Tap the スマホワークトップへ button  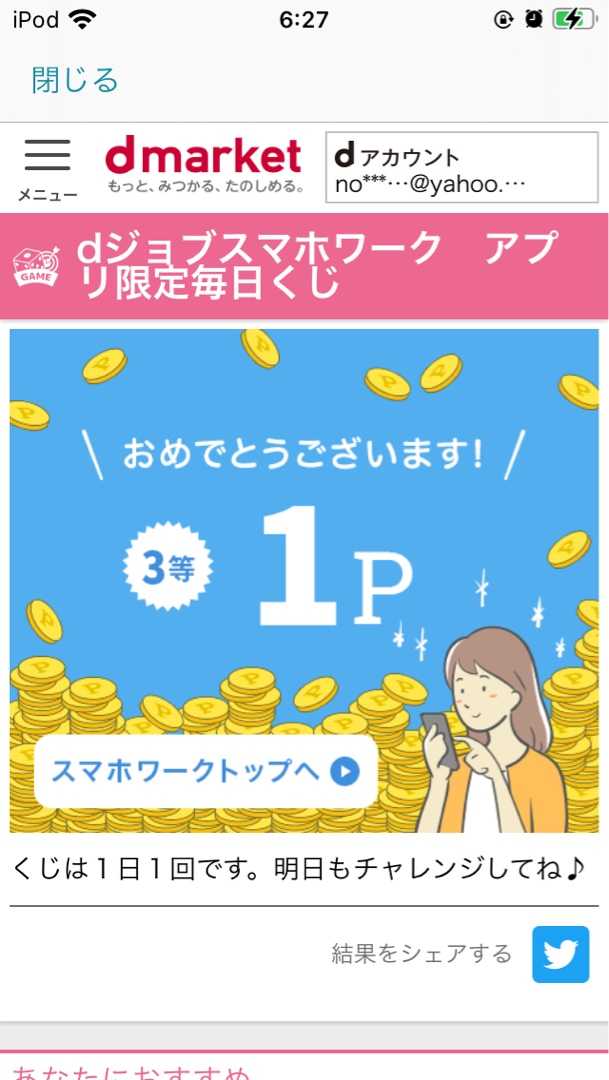pos(205,771)
